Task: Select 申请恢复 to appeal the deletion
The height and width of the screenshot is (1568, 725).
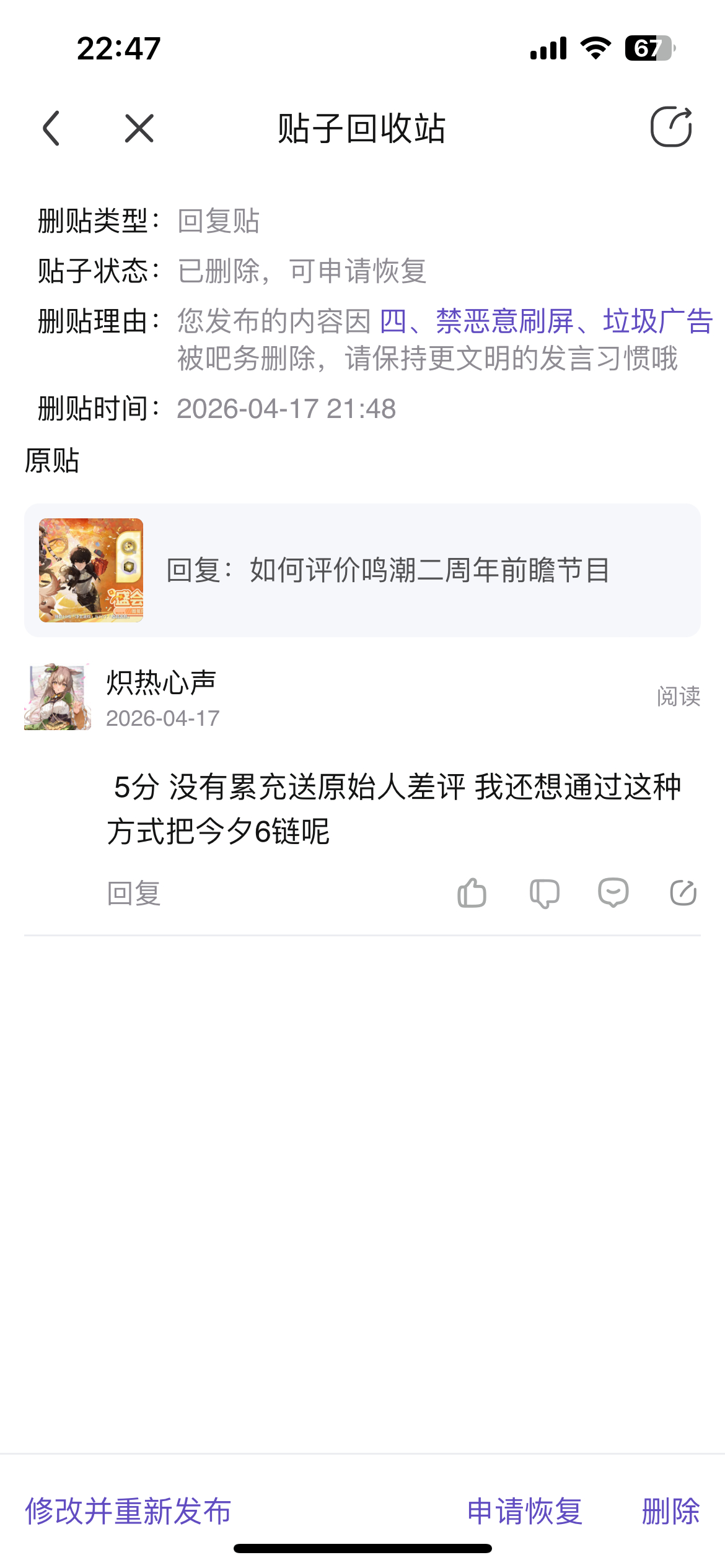Action: tap(525, 1511)
